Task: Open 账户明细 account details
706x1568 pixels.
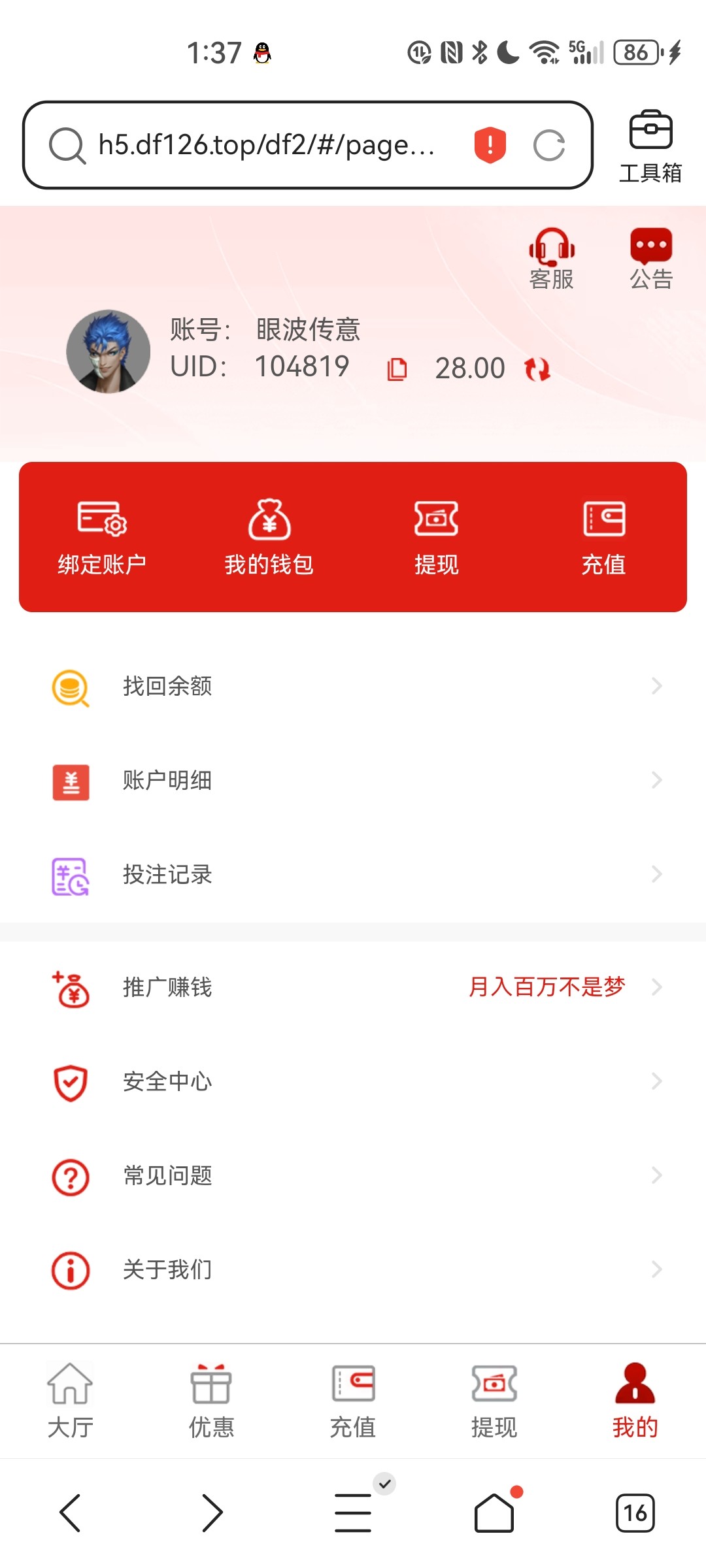Action: click(353, 781)
